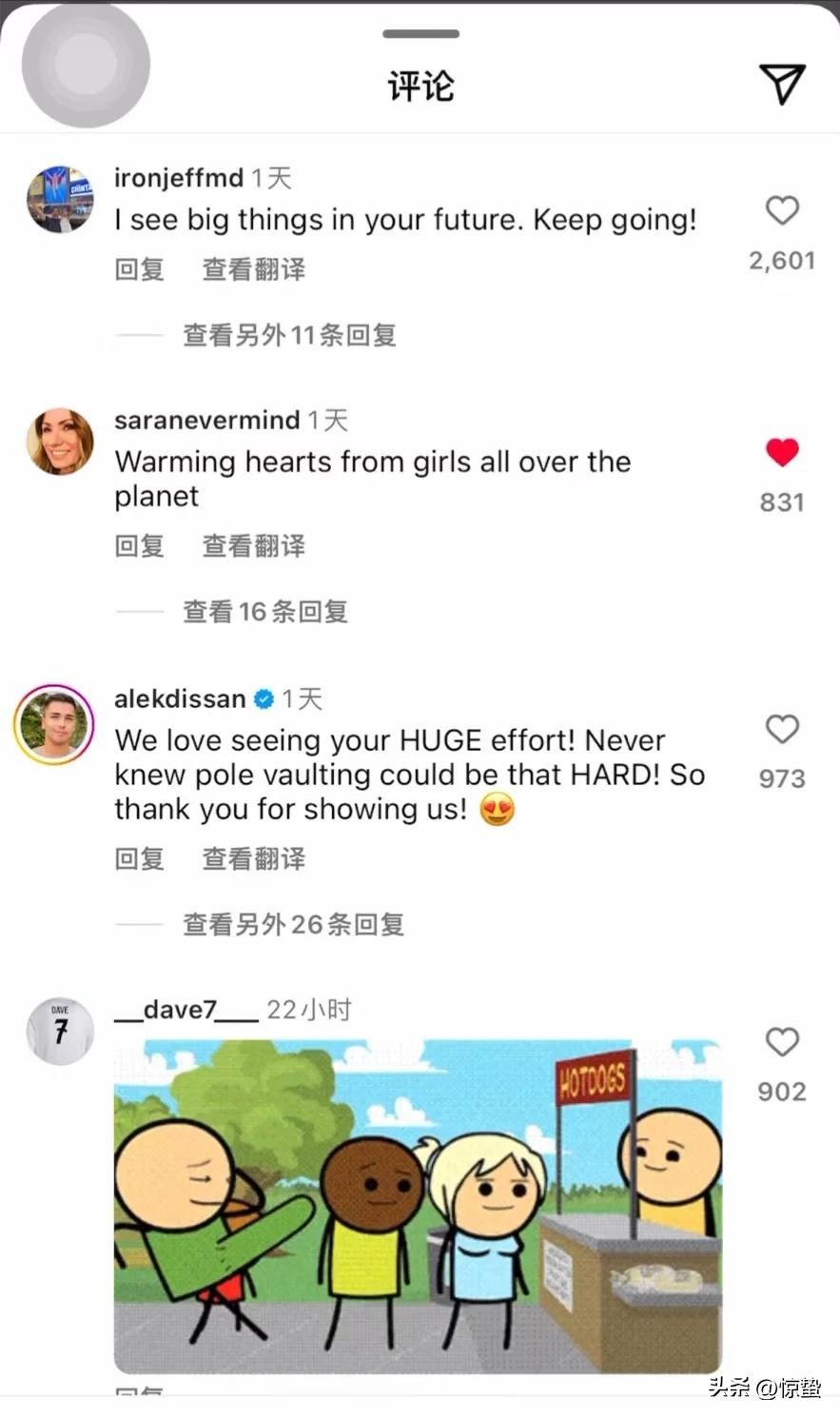Reply to alekdissan's comment

139,858
